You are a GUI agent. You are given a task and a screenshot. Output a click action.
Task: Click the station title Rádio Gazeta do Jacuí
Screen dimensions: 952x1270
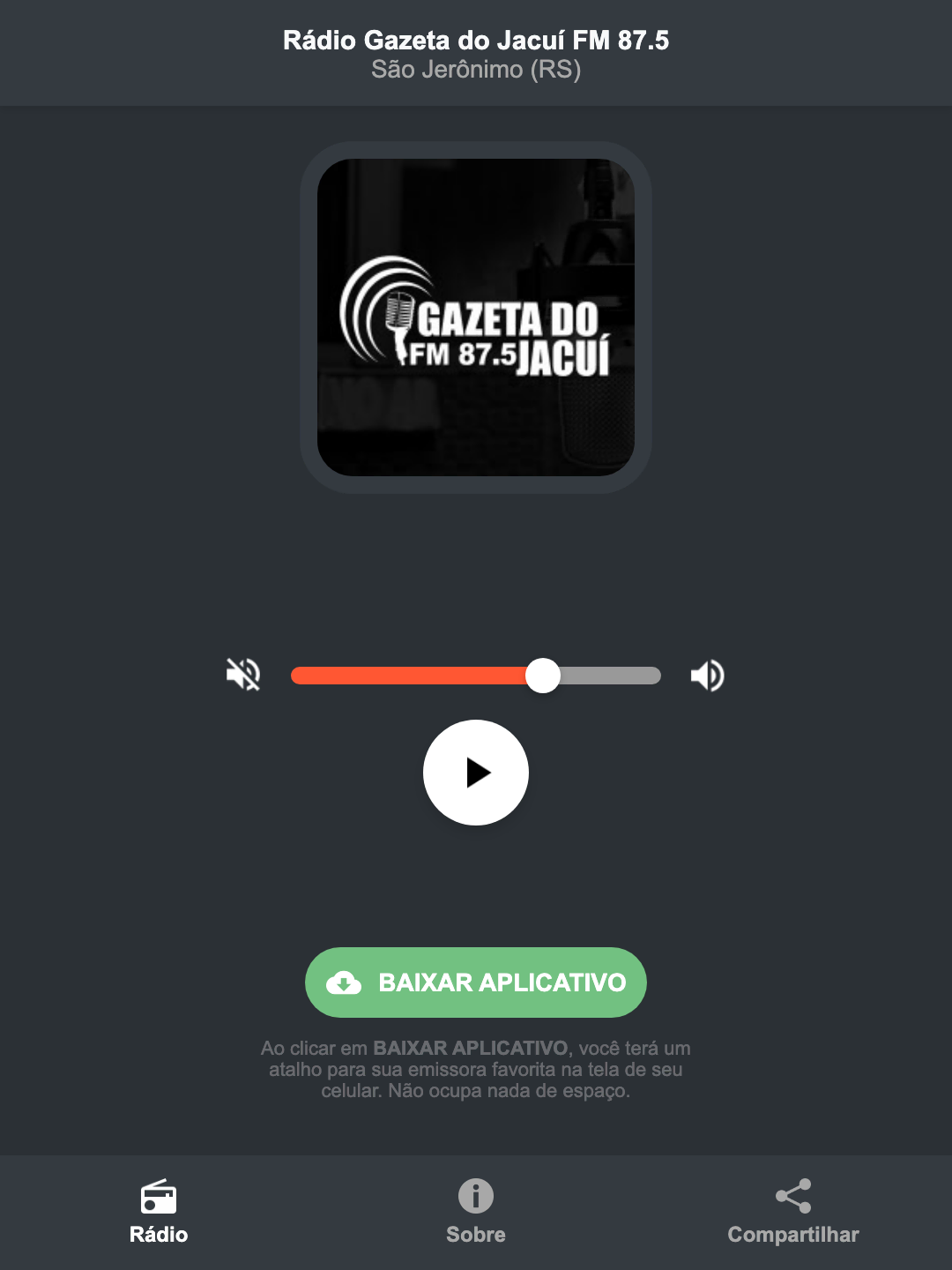tap(475, 39)
